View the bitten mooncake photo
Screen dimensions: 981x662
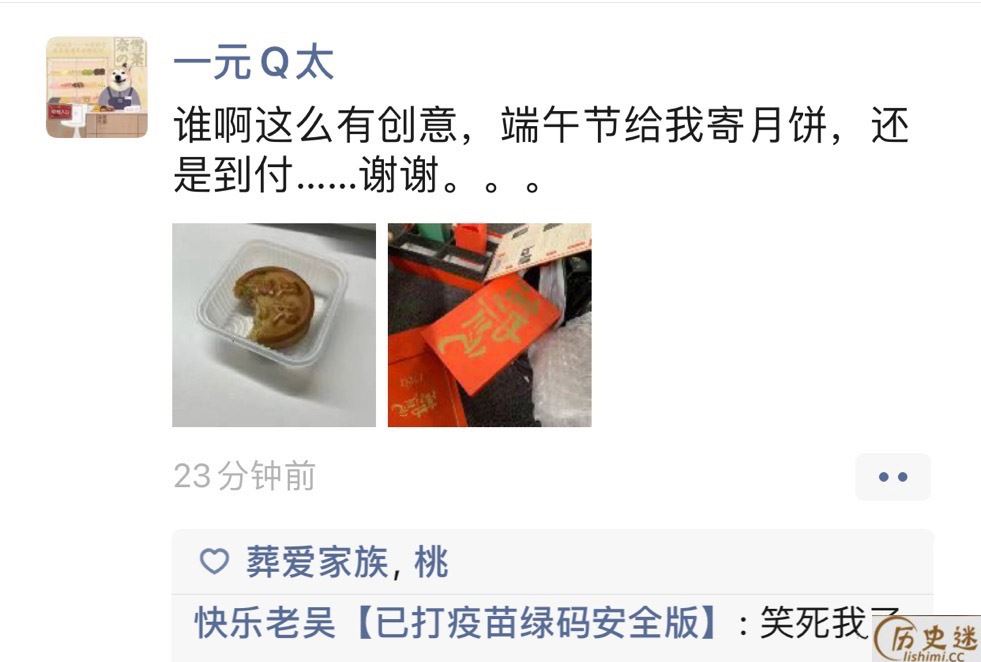coord(274,325)
